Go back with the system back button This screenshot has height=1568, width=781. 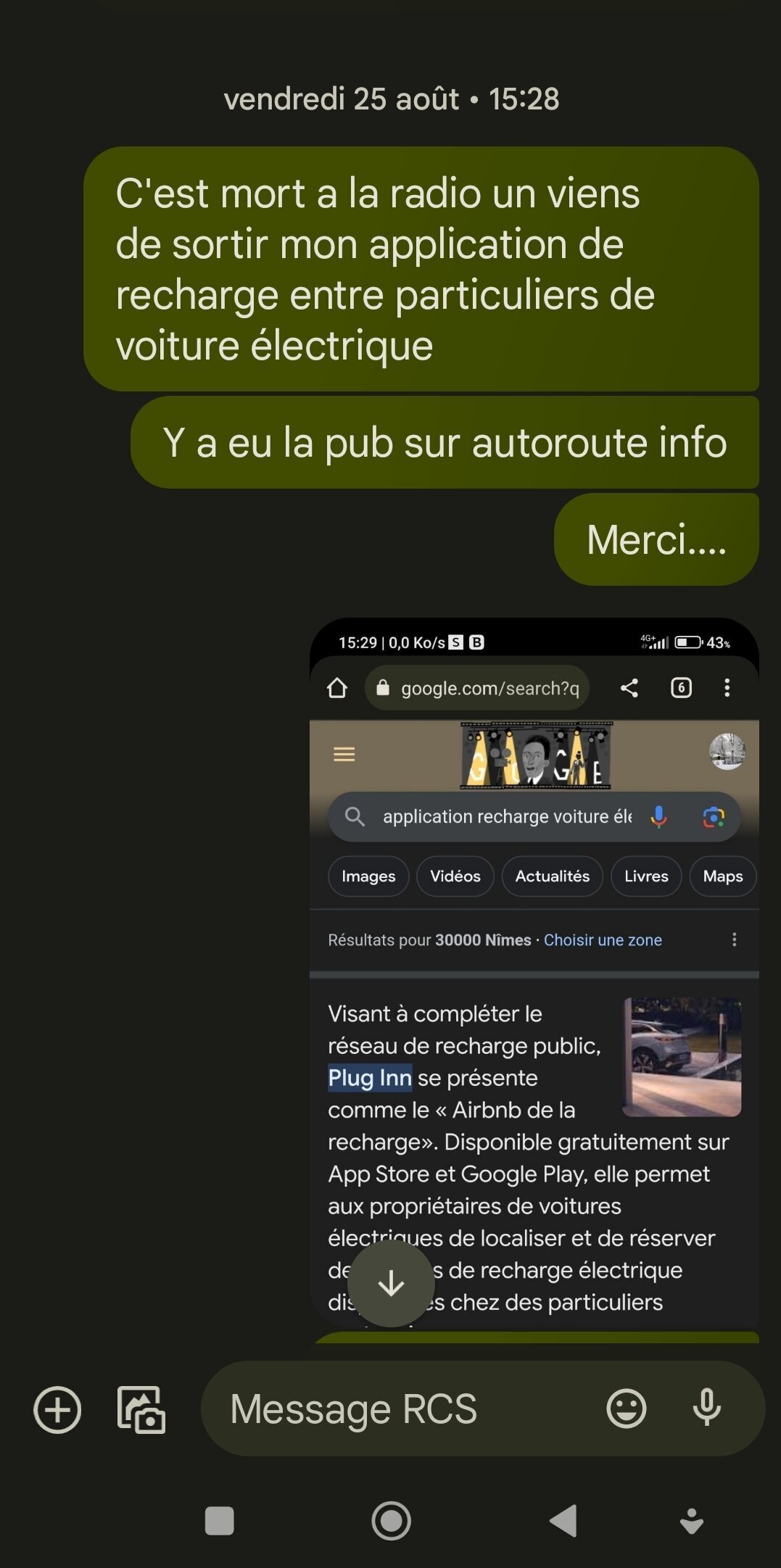[564, 1521]
